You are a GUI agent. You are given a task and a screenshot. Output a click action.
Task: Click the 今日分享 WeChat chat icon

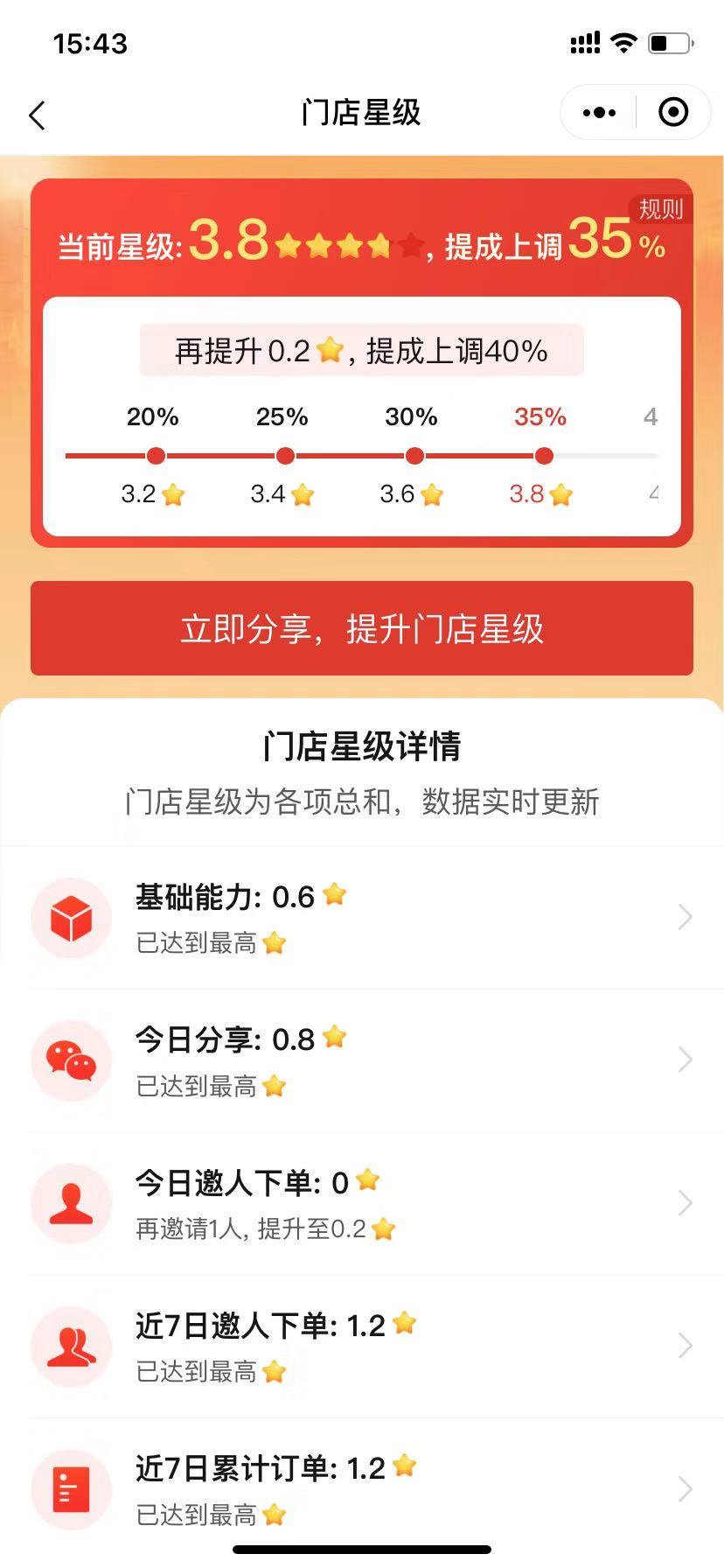71,1060
